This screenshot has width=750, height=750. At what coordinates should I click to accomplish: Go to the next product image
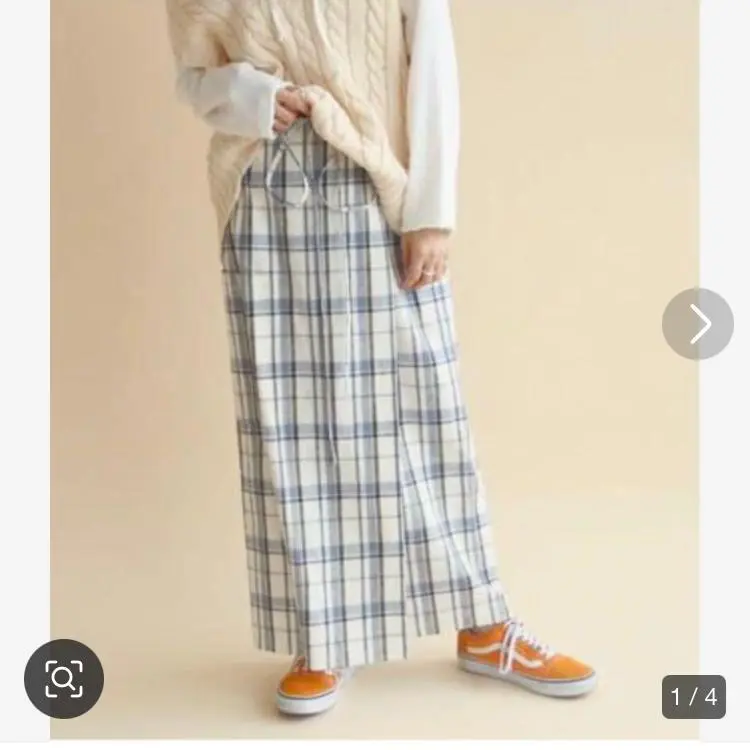click(x=697, y=324)
